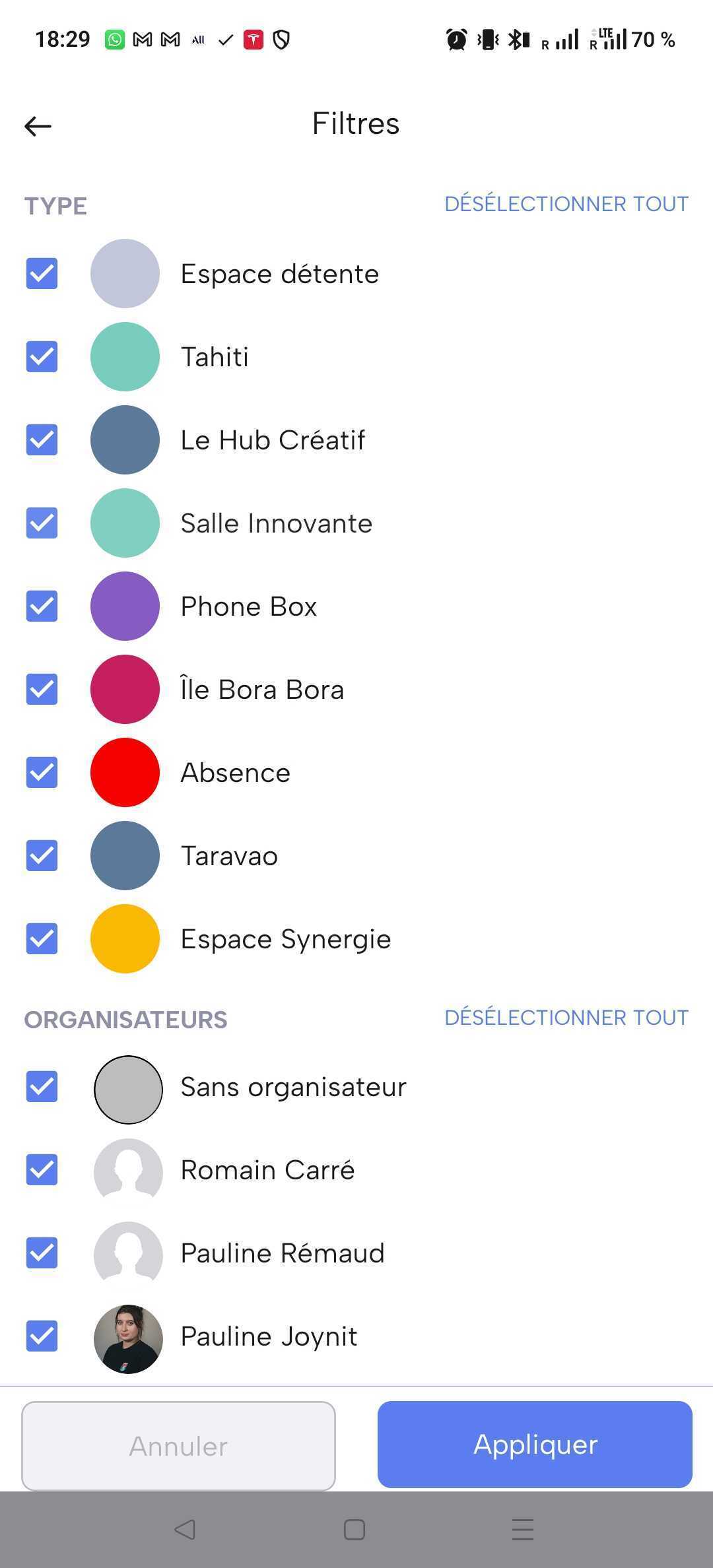Toggle the Pauline Joynit checkbox
The image size is (713, 1568).
[42, 1336]
